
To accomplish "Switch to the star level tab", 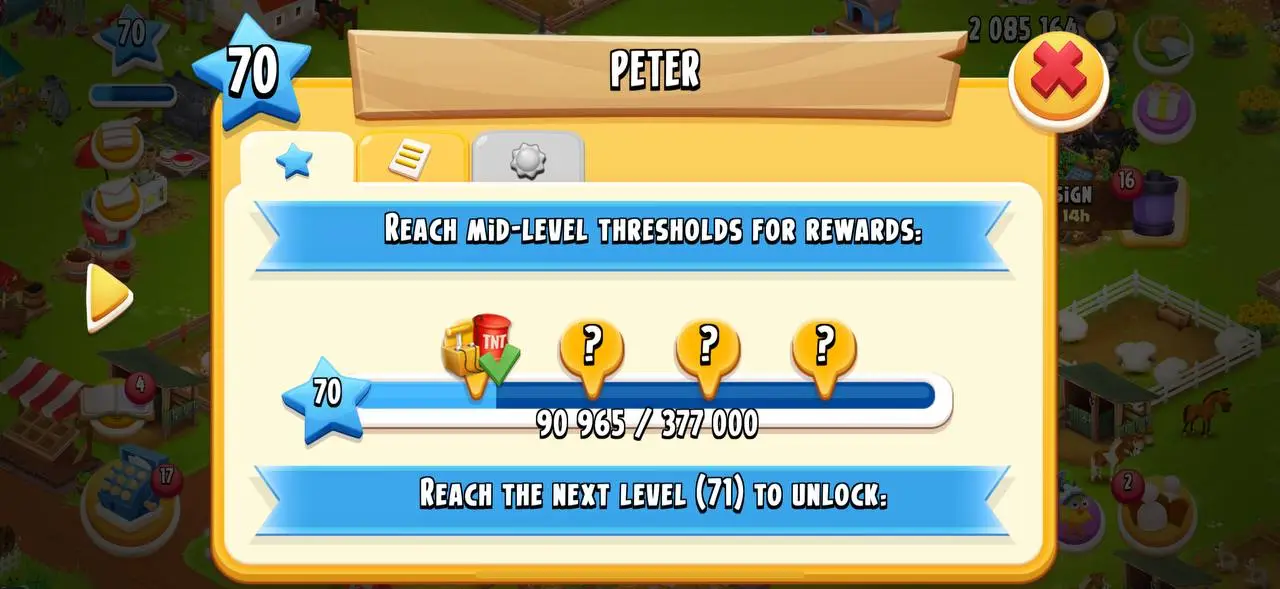I will click(295, 160).
